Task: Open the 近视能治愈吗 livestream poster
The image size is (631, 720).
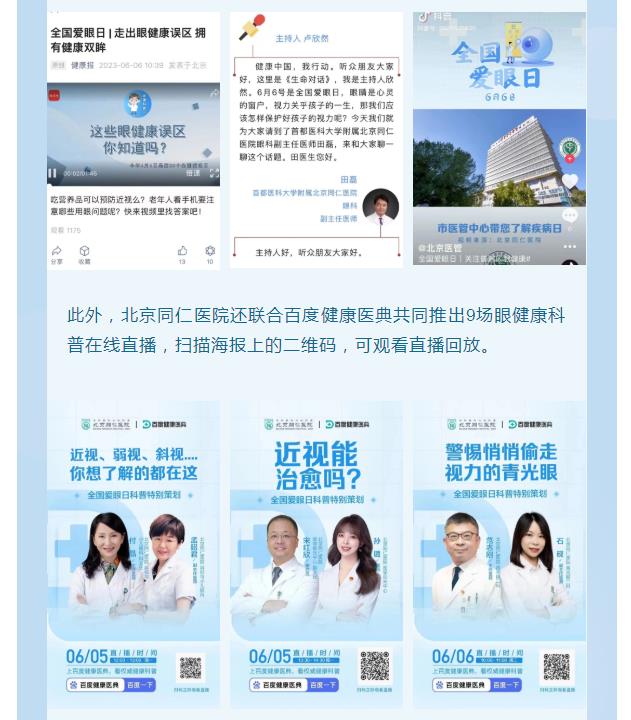Action: (316, 555)
